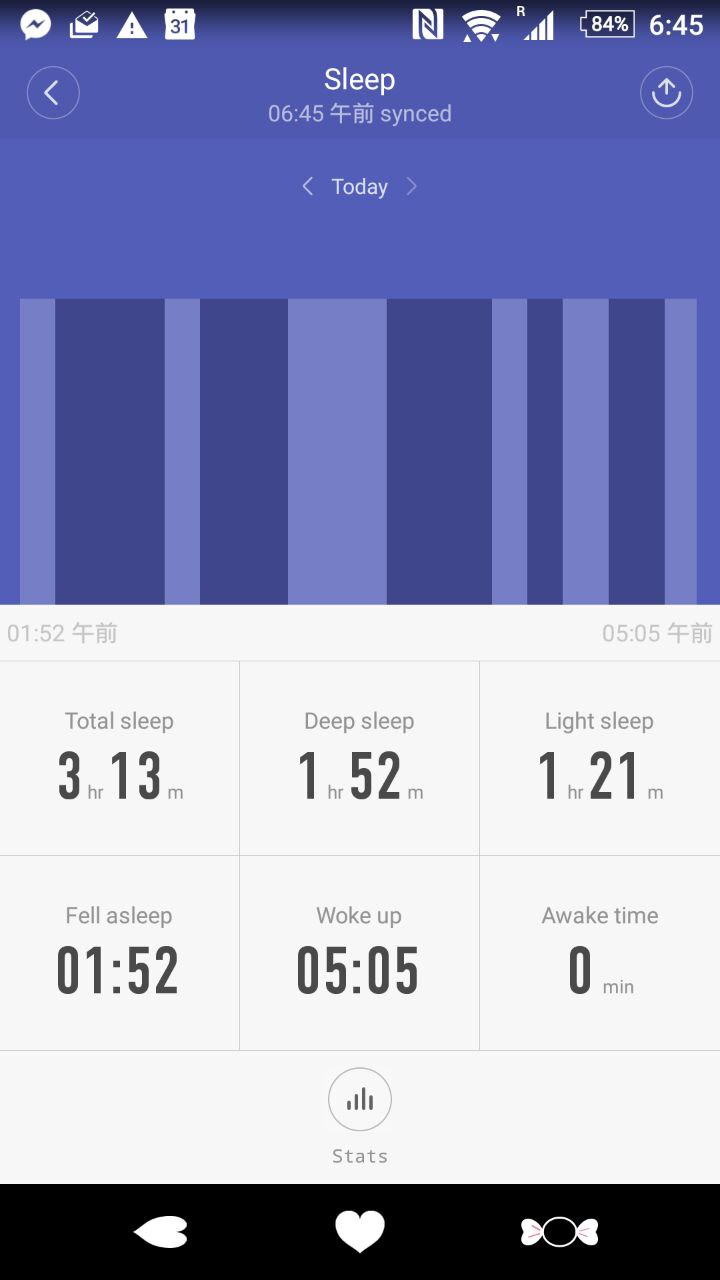Open recent apps with the candy button
Viewport: 720px width, 1280px height.
pos(559,1232)
